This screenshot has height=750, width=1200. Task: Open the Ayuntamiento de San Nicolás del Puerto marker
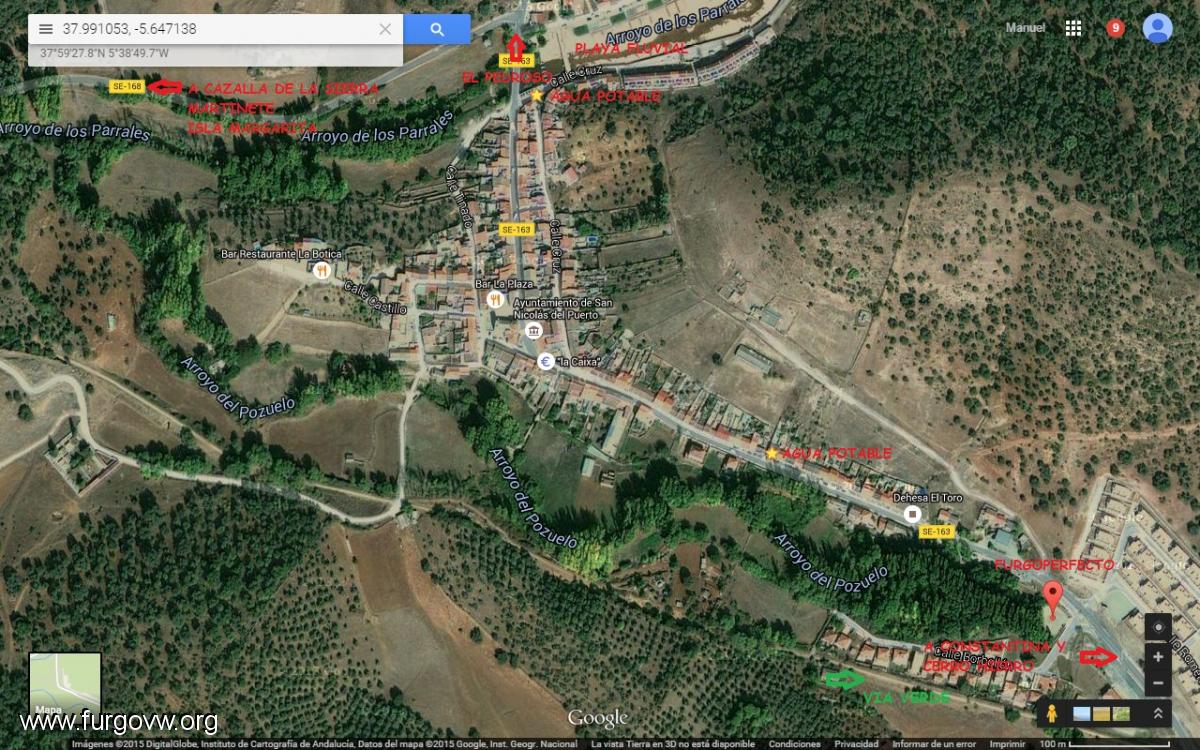pos(533,330)
